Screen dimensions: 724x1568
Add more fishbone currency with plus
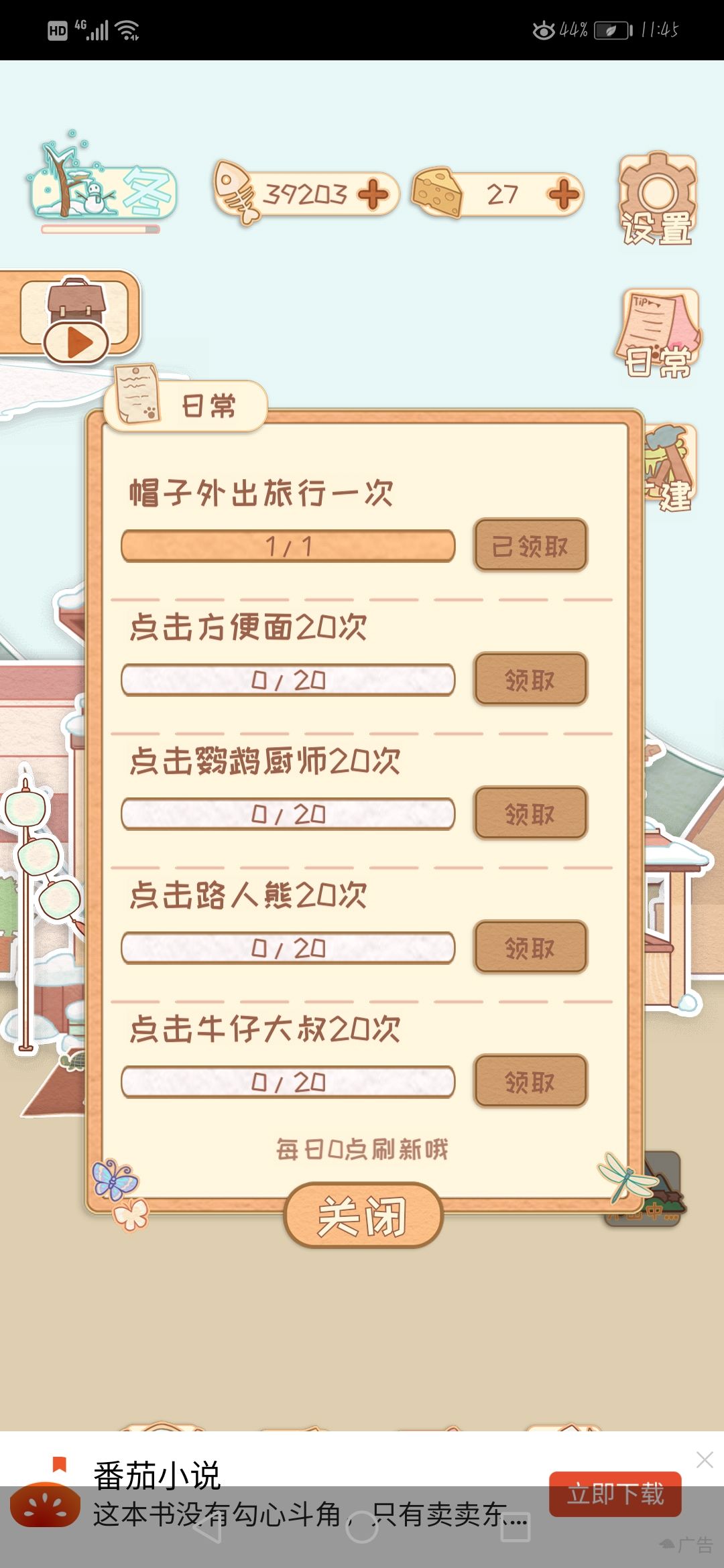click(373, 195)
